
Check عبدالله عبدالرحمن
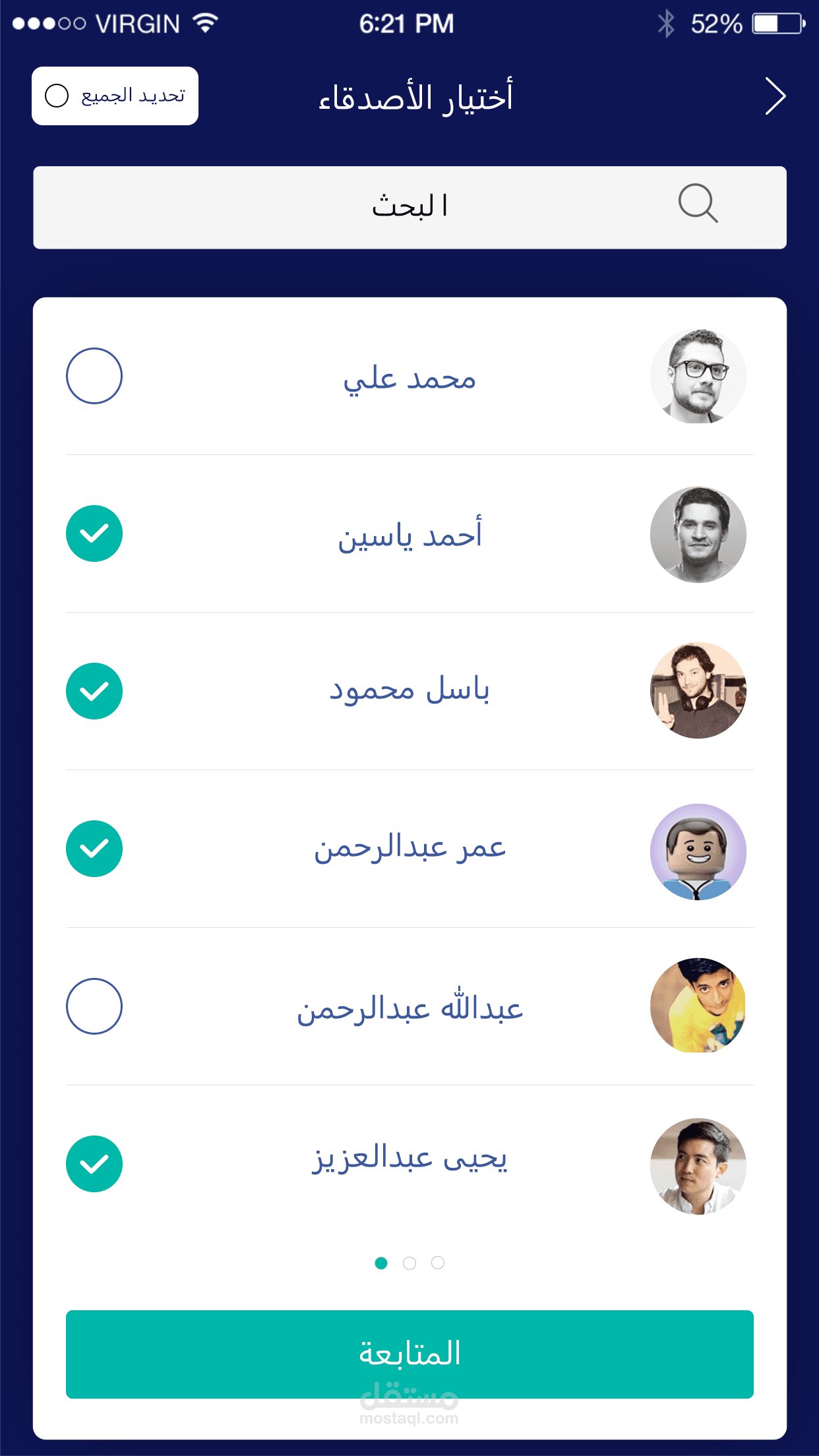pos(94,1006)
